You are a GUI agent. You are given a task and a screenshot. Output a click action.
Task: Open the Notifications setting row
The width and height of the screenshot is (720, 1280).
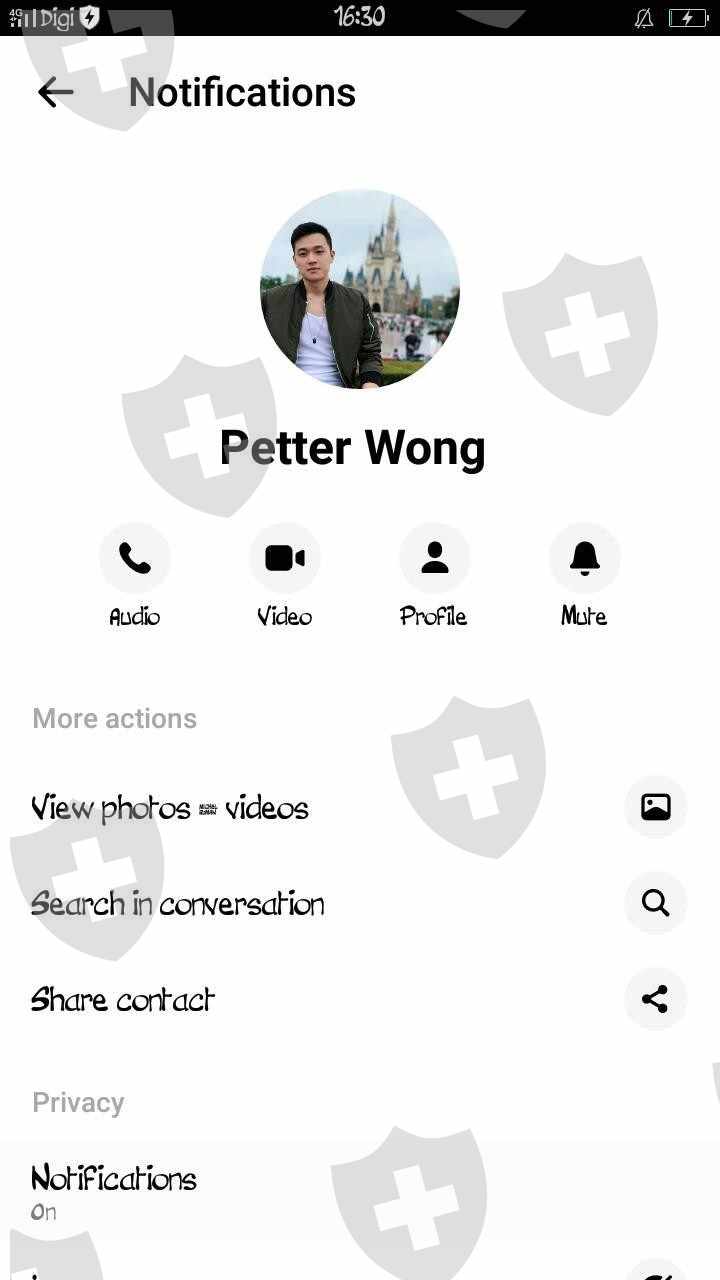pos(114,1190)
